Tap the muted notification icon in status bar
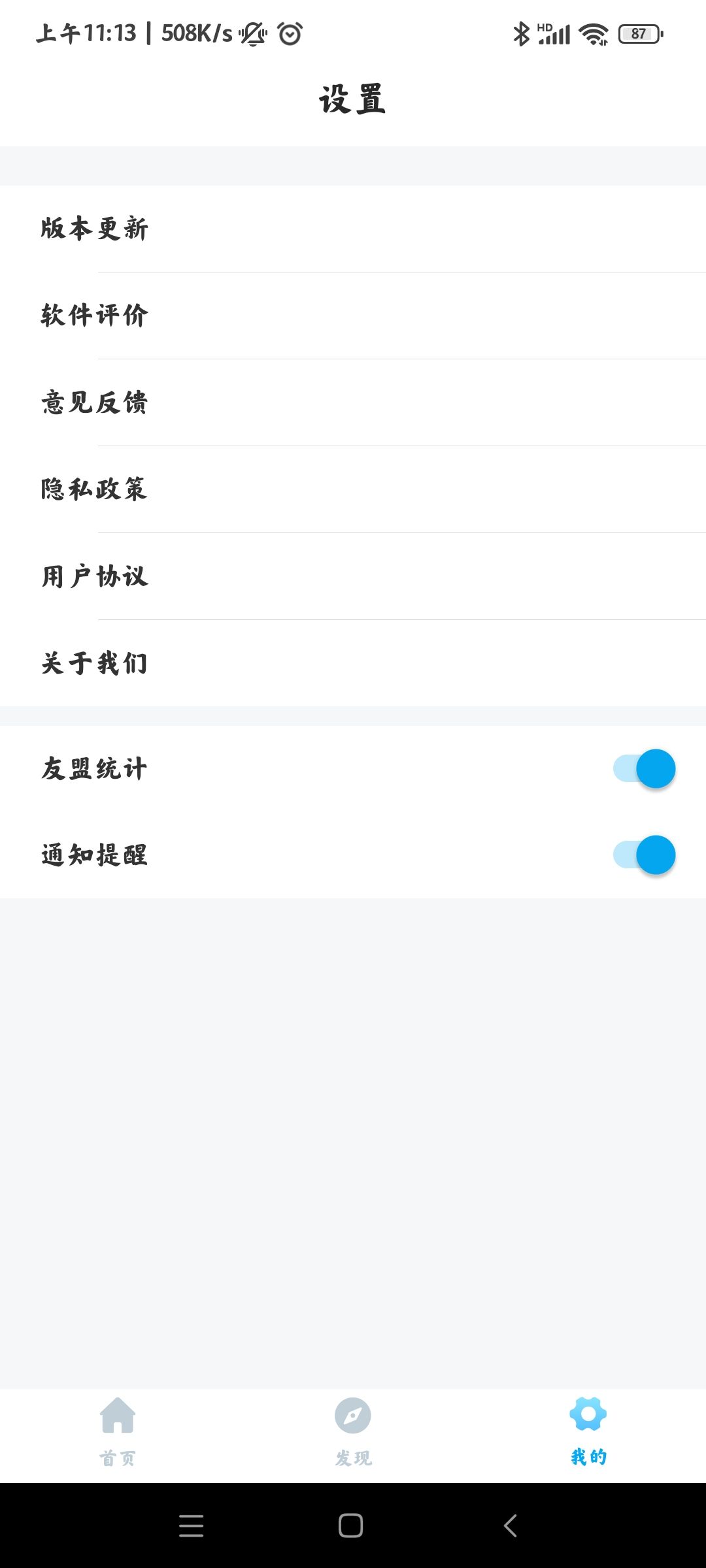Image resolution: width=706 pixels, height=1568 pixels. (252, 35)
